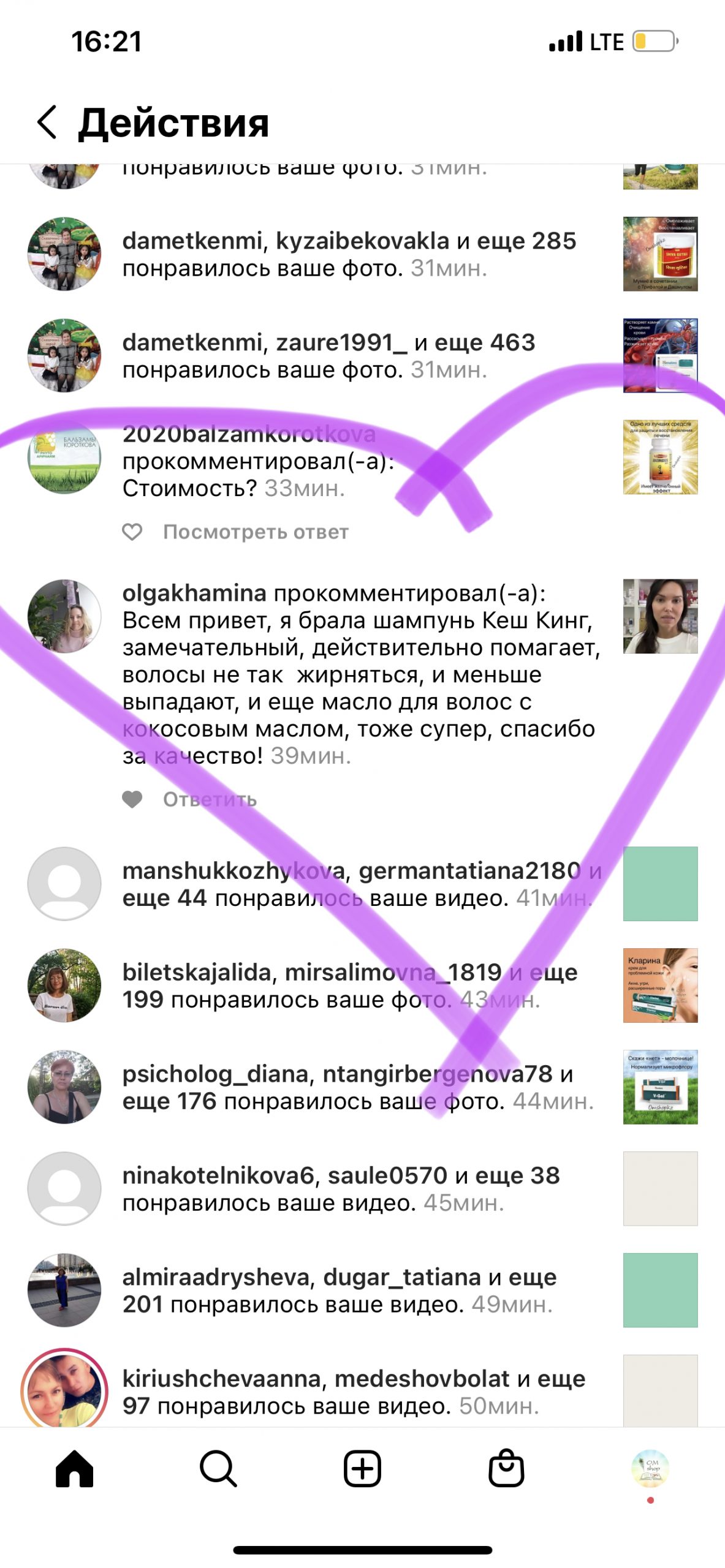725x1568 pixels.
Task: Open the Shop tab
Action: click(506, 1469)
